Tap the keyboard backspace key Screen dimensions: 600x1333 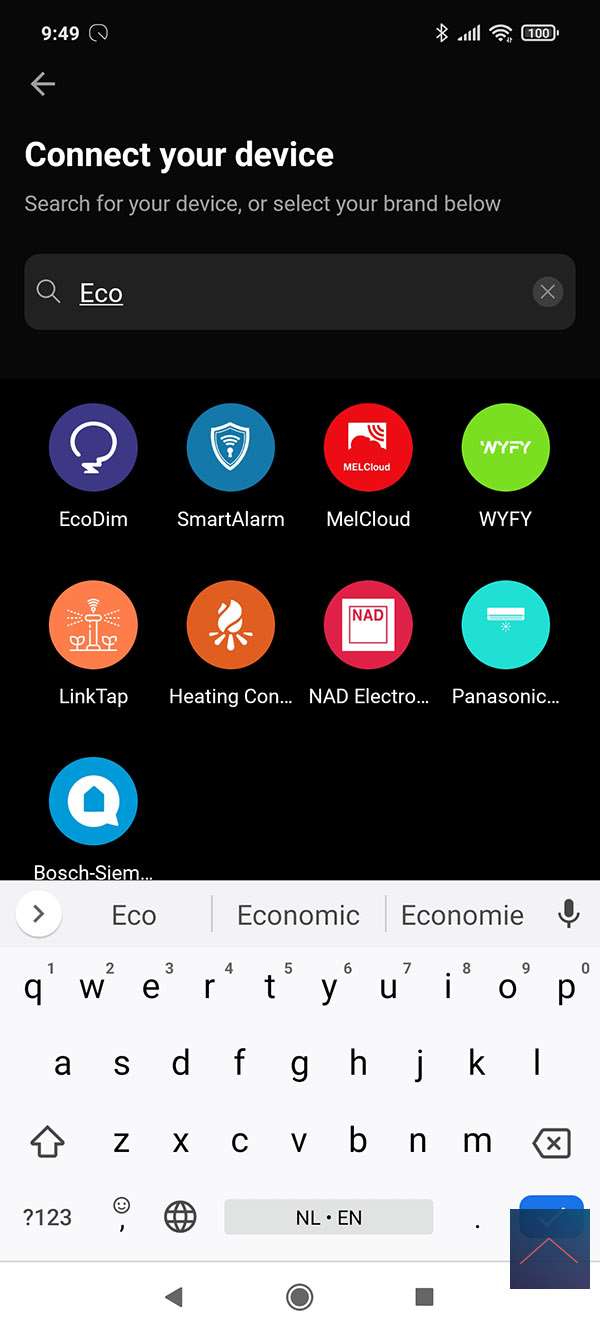click(551, 1143)
